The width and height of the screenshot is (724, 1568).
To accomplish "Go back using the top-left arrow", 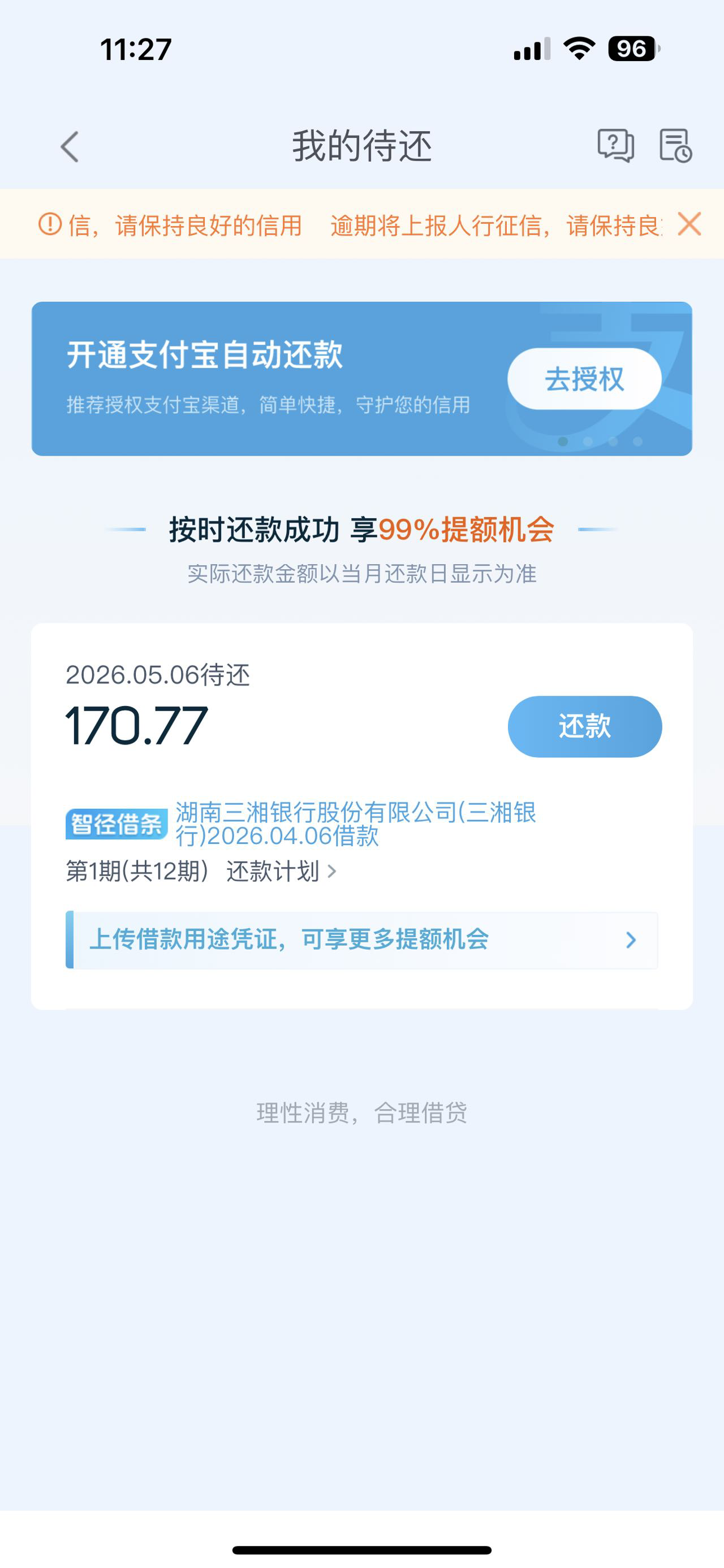I will pos(70,147).
